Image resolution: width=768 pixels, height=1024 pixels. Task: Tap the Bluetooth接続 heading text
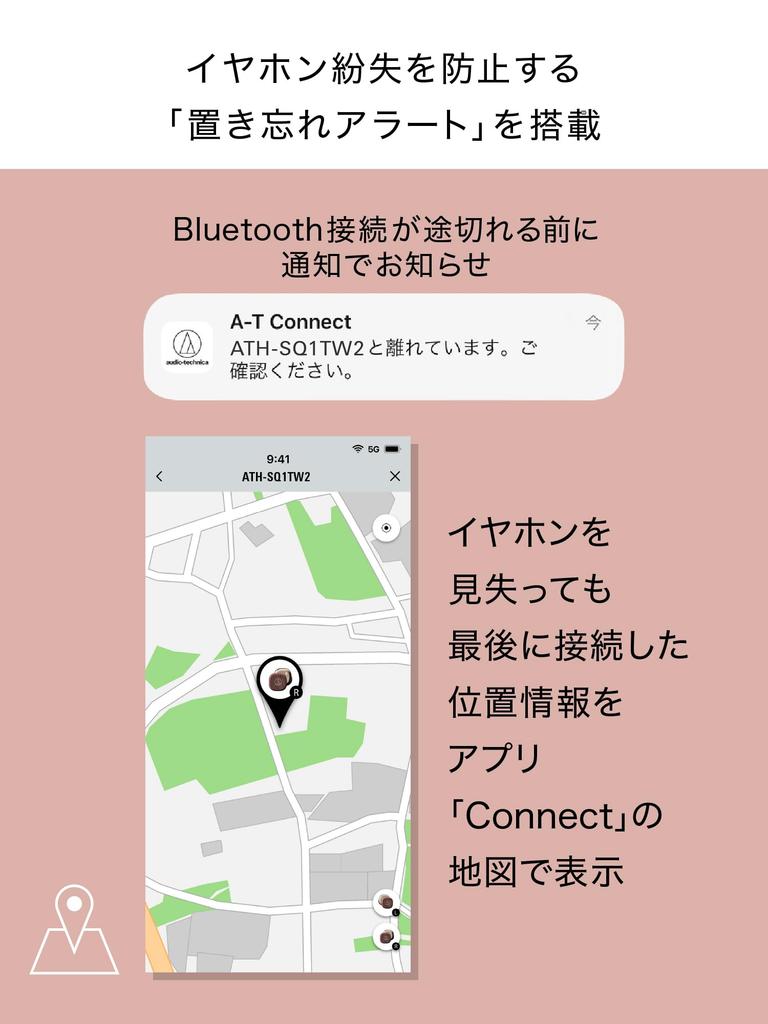click(x=384, y=230)
